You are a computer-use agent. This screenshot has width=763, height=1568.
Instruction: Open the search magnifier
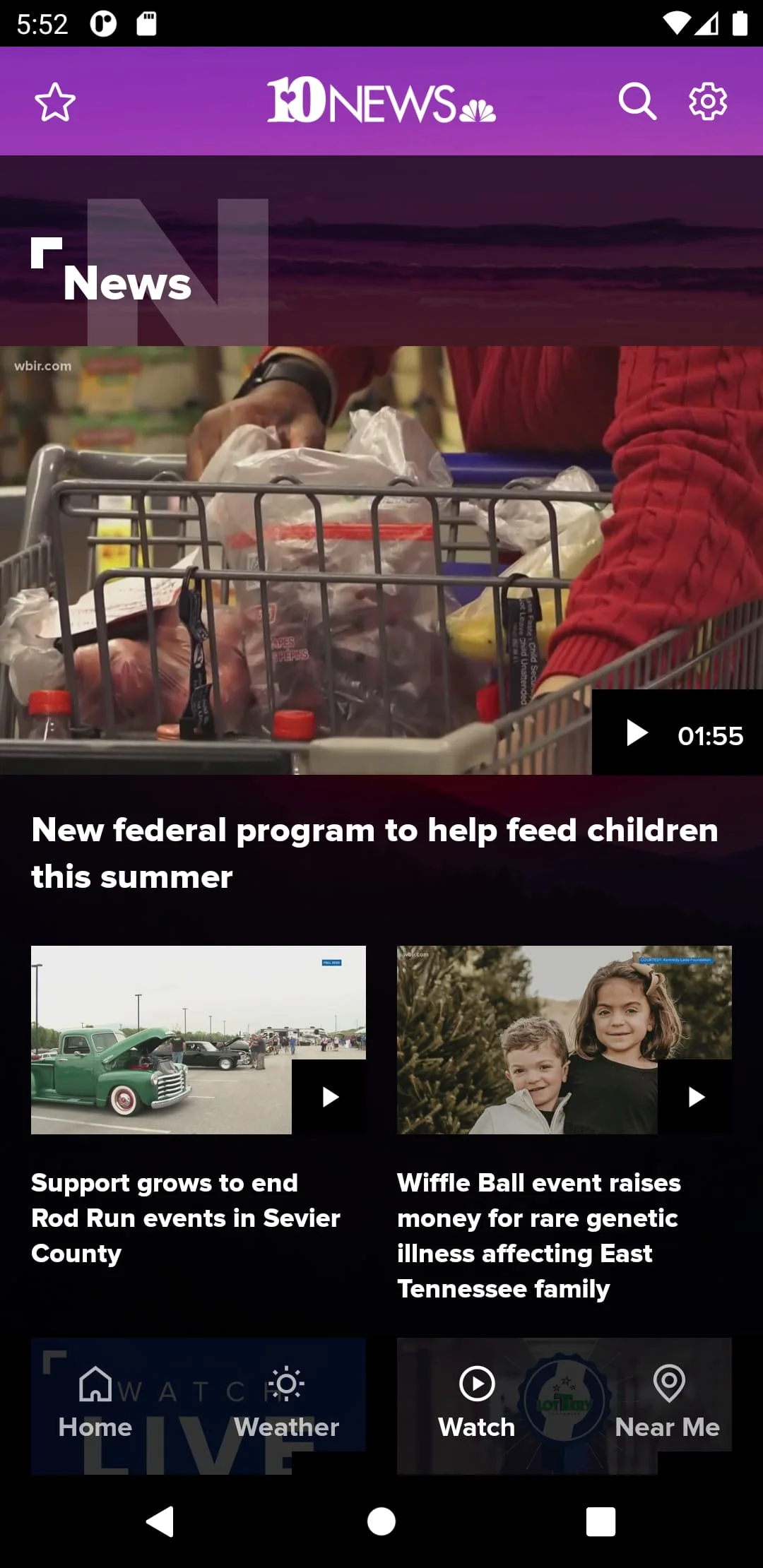coord(637,102)
